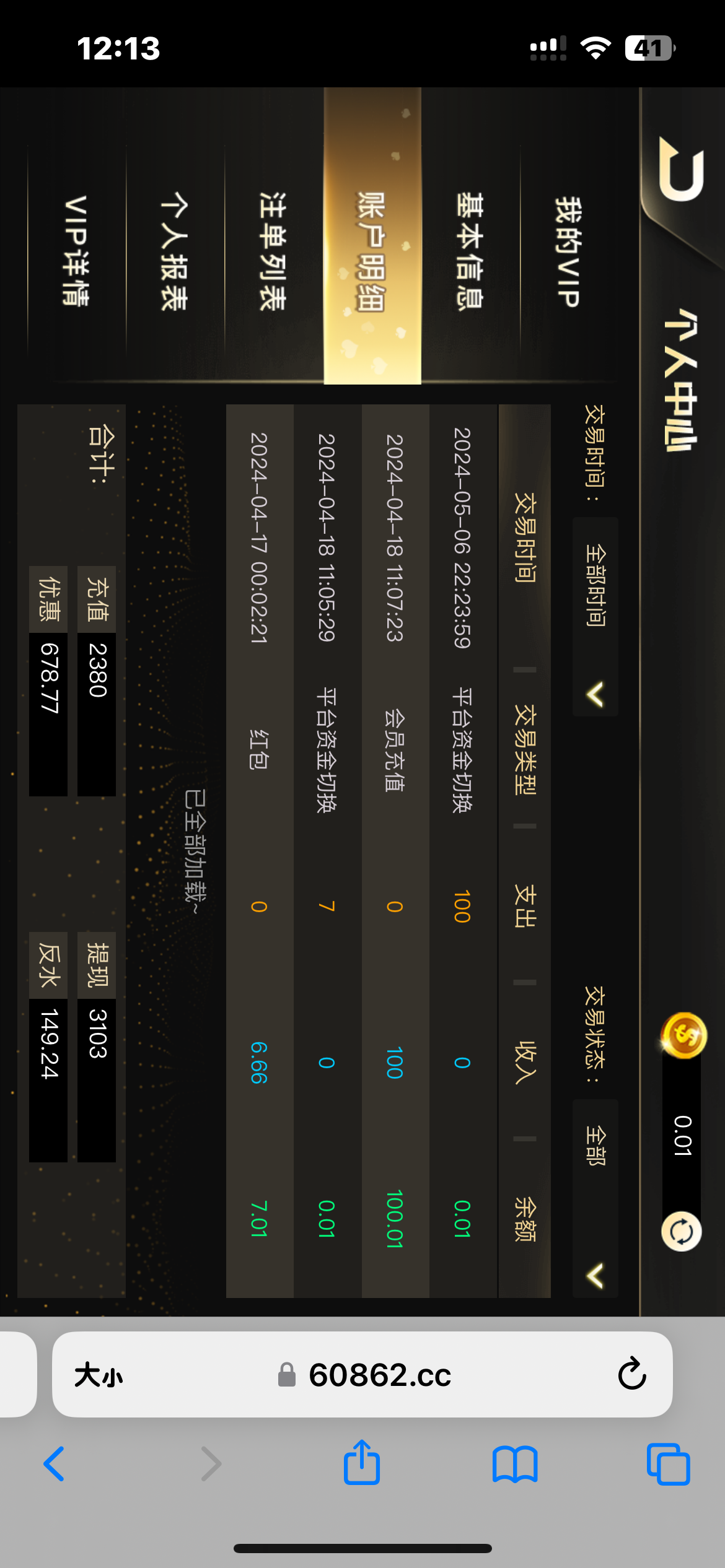725x1568 pixels.
Task: Reload the page in Safari
Action: pos(631,1374)
